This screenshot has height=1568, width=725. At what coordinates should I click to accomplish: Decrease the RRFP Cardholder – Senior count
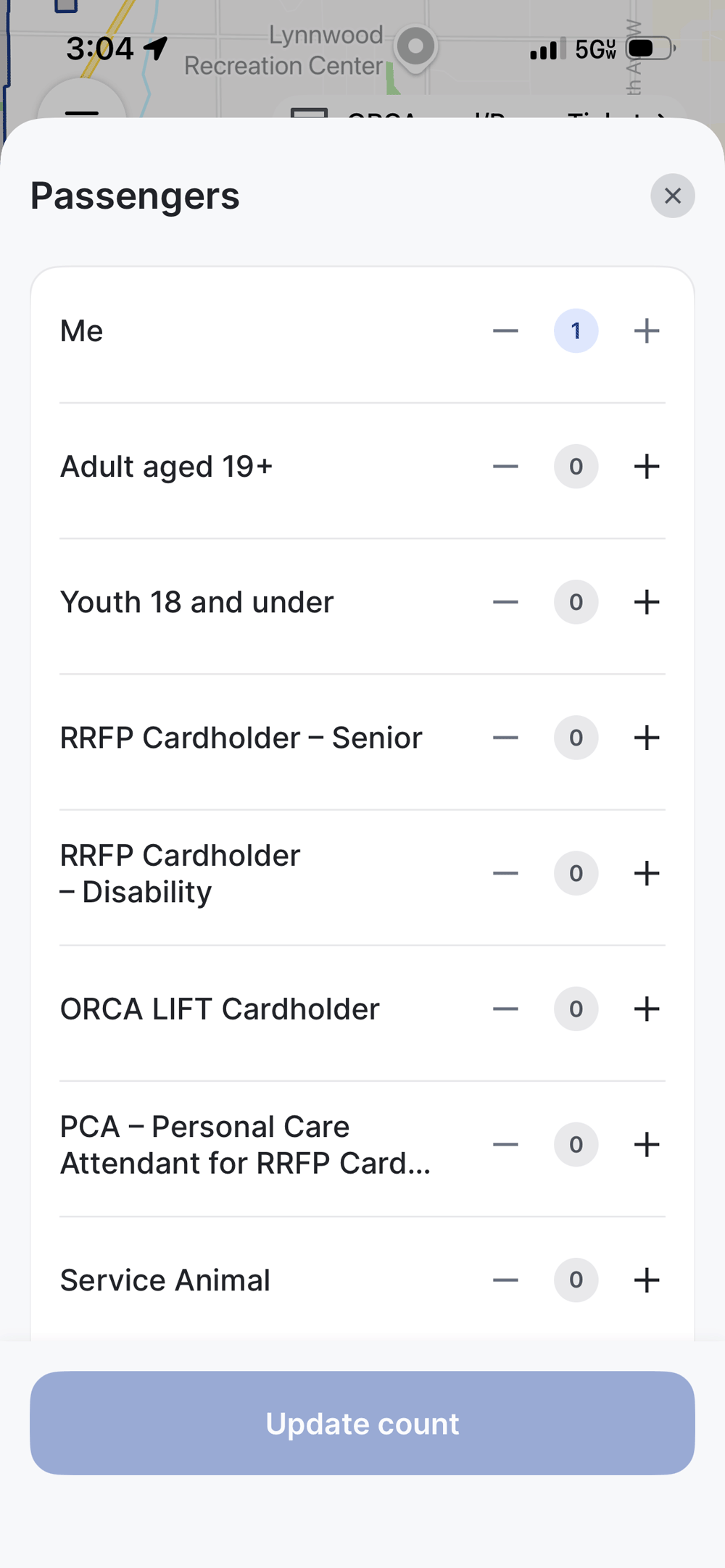point(506,738)
